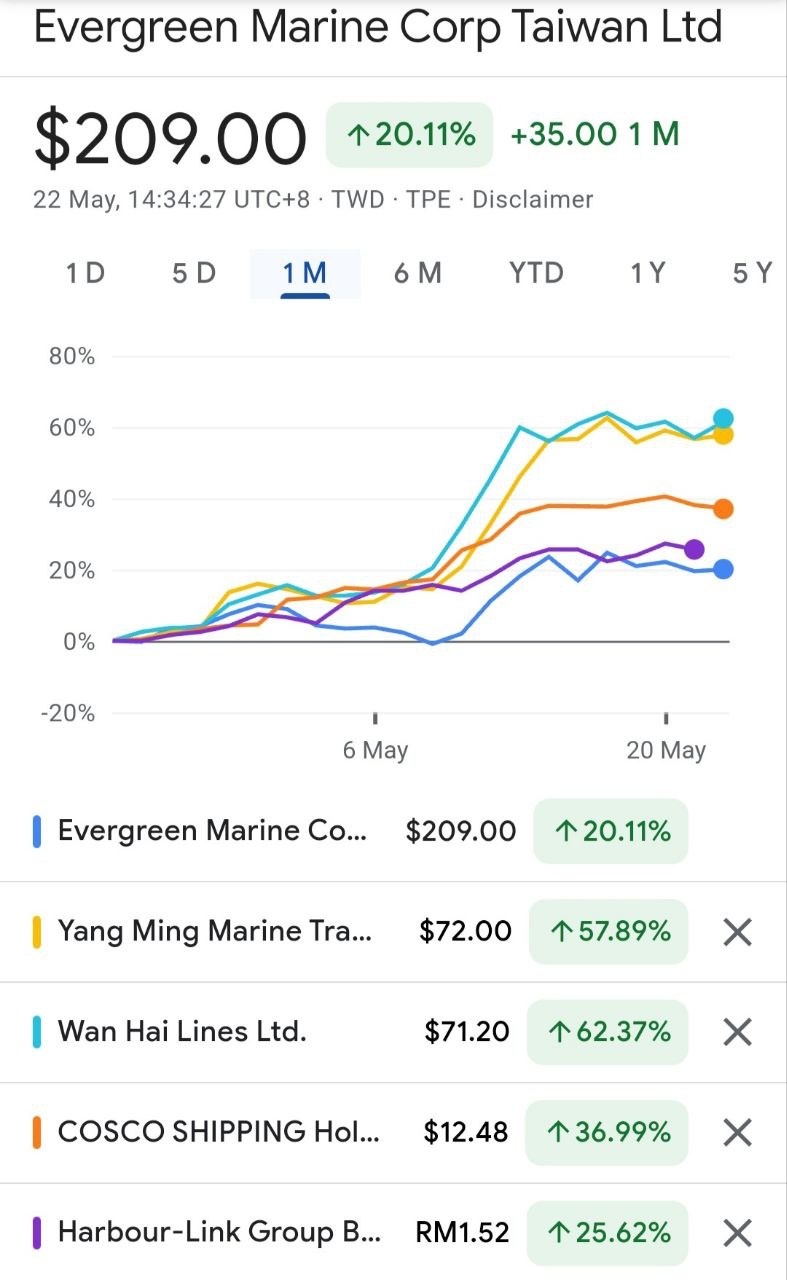Show the 5 Y chart range
The image size is (787, 1280).
(x=752, y=273)
